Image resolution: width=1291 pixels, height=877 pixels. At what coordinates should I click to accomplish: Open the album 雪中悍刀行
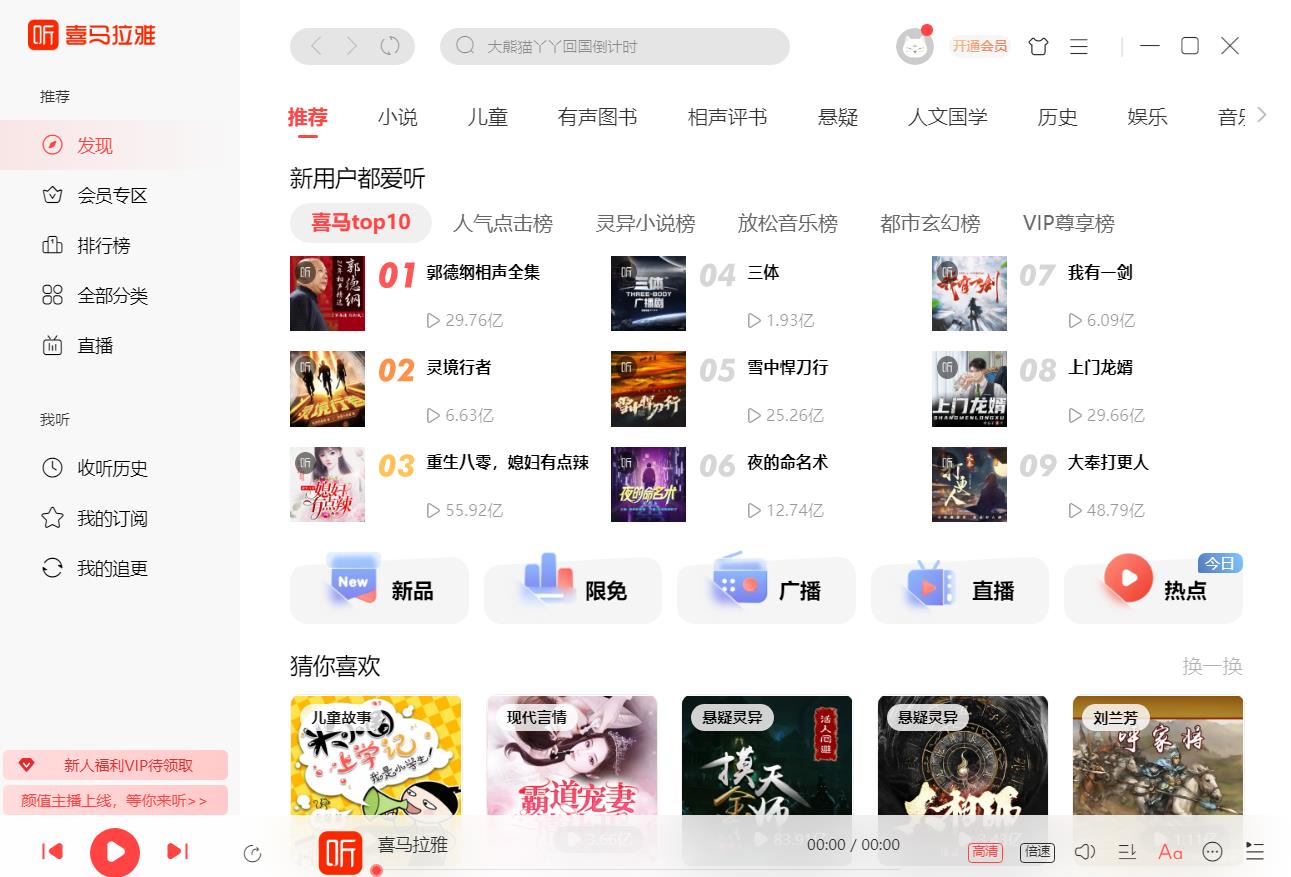pyautogui.click(x=787, y=367)
